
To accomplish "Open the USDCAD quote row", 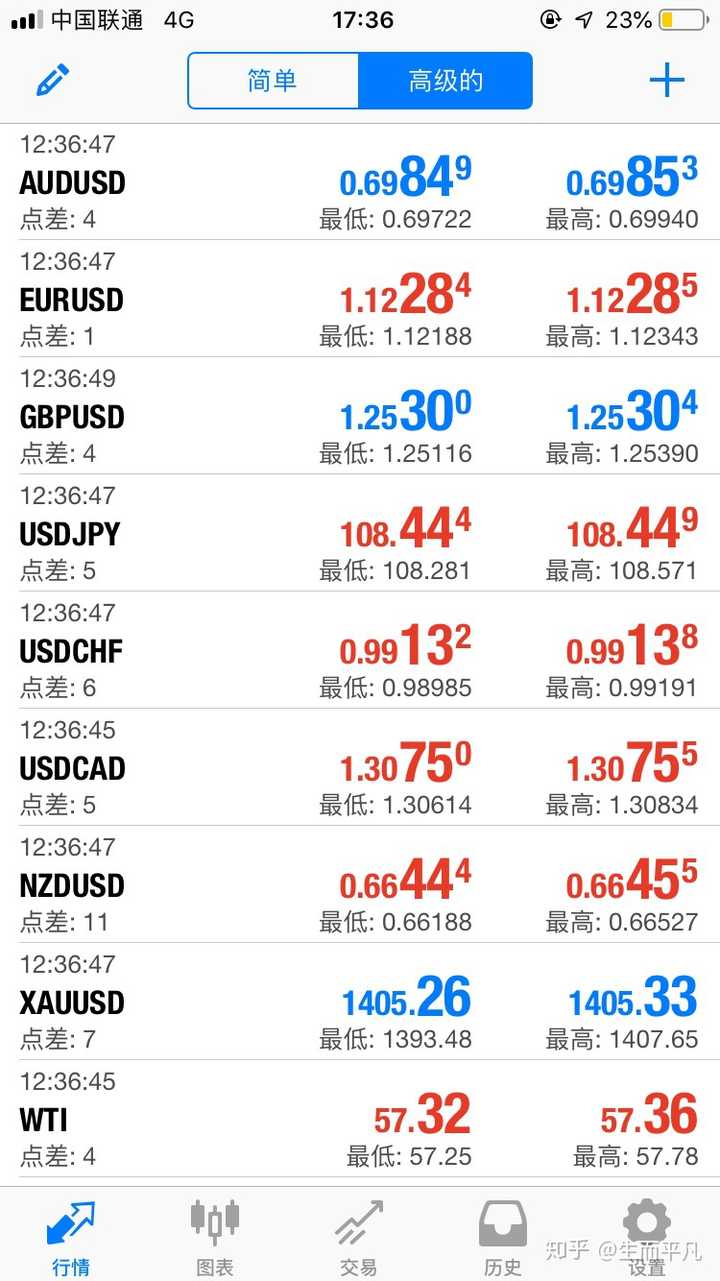I will [x=360, y=767].
